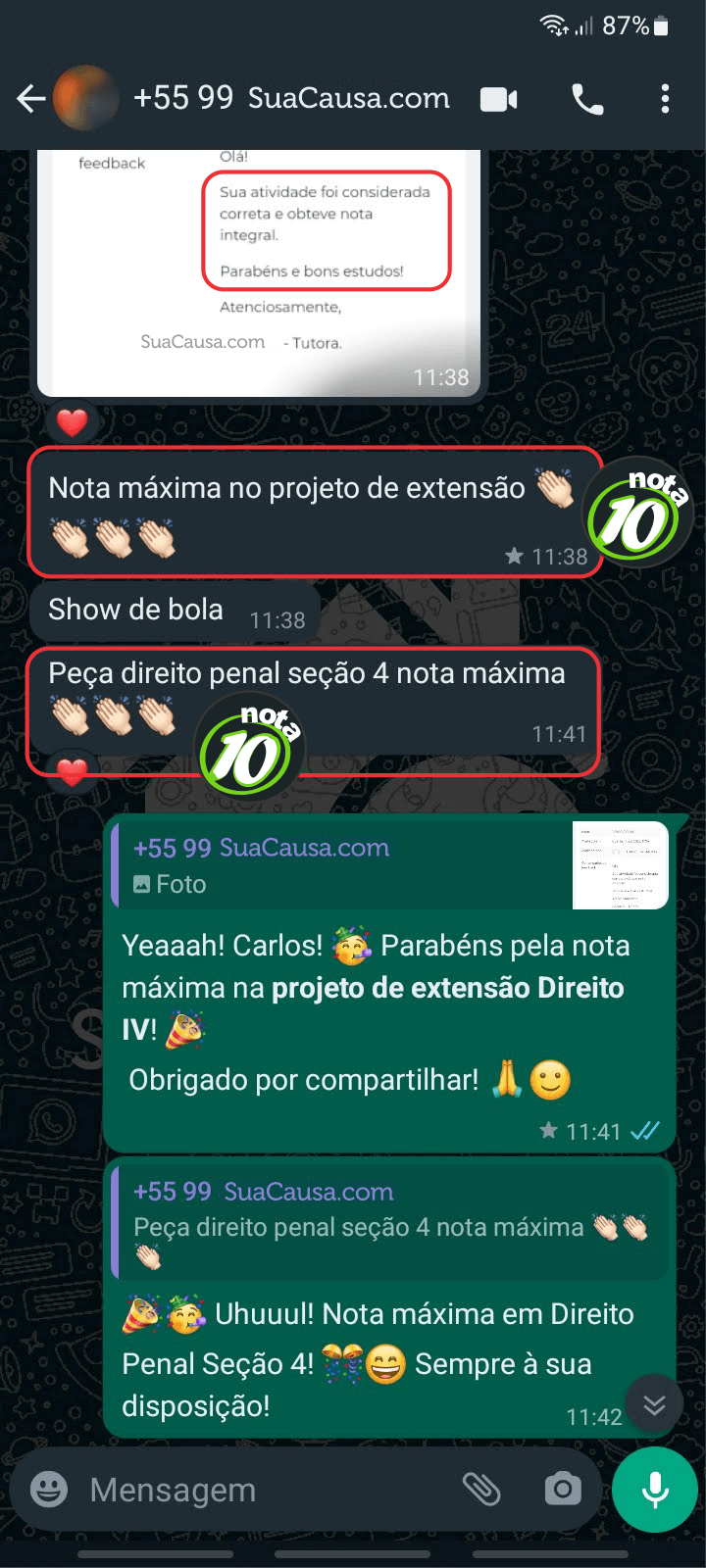Start a voice call
The height and width of the screenshot is (1568, 706).
587,99
